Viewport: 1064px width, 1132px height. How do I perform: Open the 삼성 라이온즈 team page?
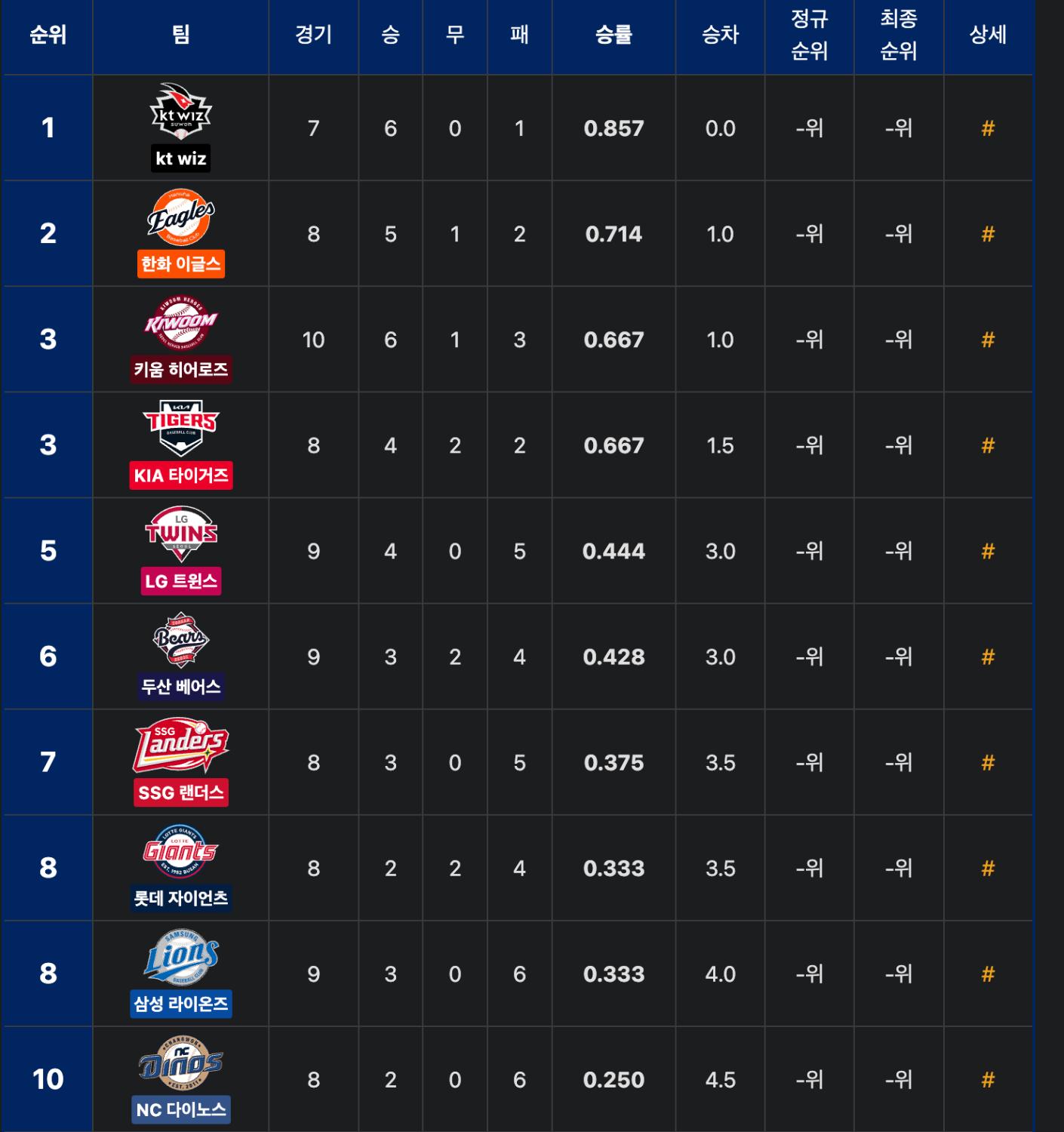pyautogui.click(x=180, y=1004)
